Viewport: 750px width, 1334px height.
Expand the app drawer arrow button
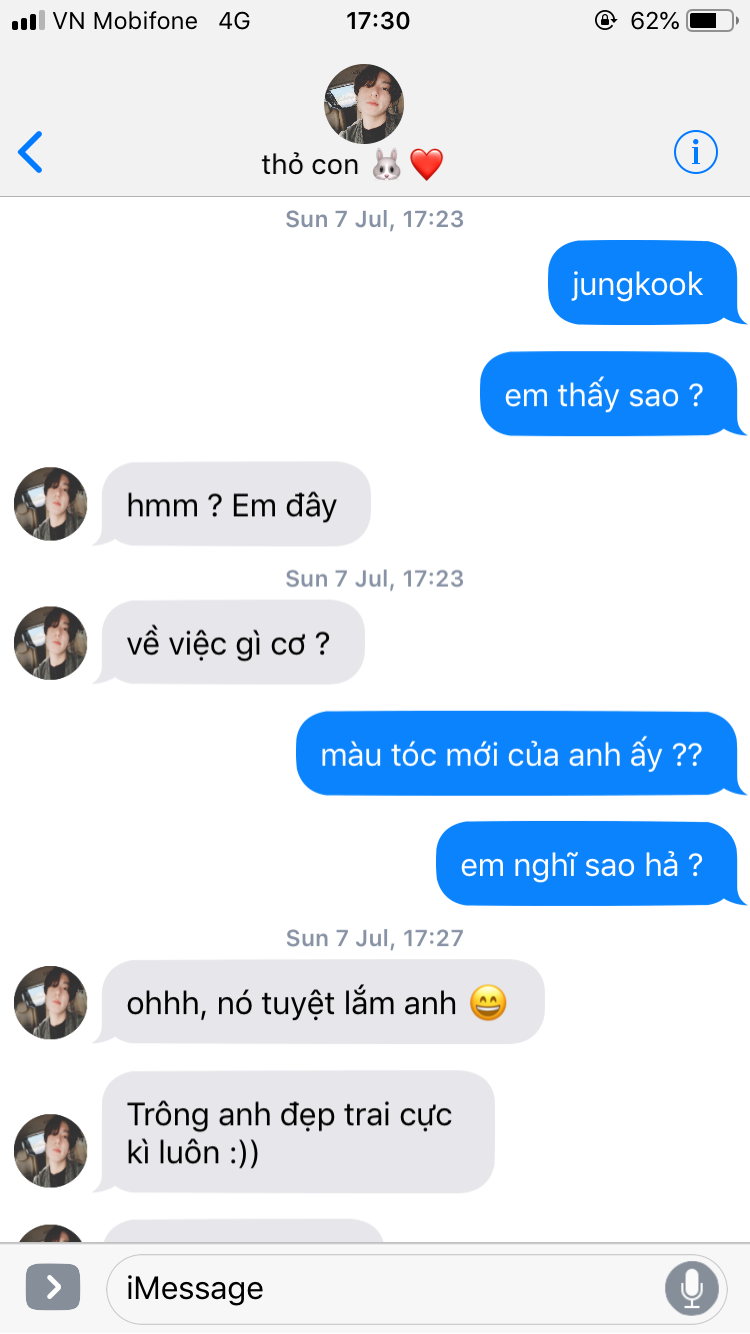(x=52, y=1288)
